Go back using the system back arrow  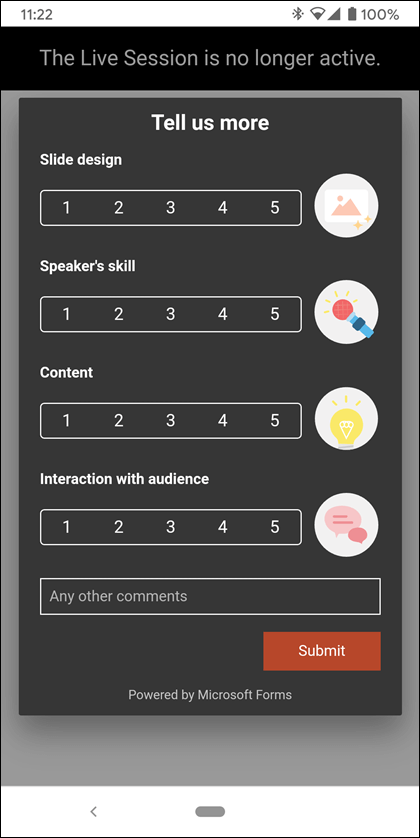(x=94, y=811)
